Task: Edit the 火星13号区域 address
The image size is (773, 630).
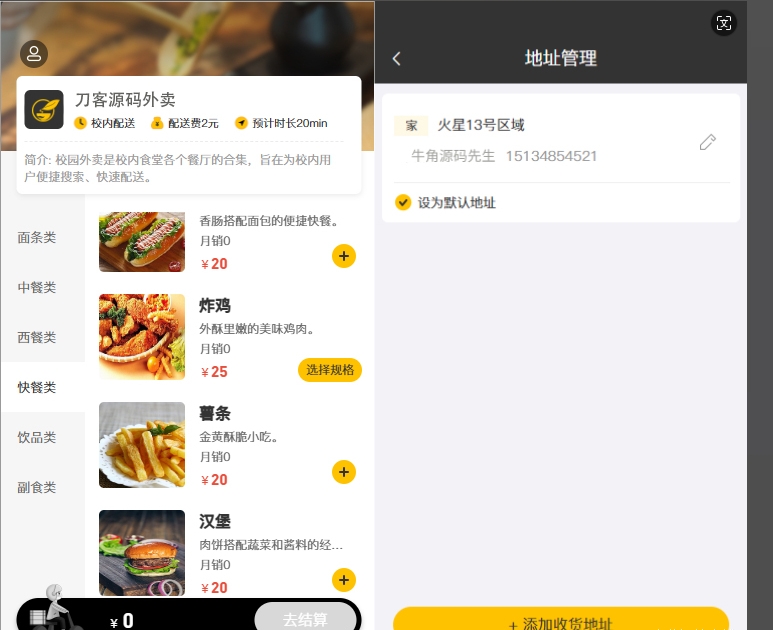Action: coord(707,142)
